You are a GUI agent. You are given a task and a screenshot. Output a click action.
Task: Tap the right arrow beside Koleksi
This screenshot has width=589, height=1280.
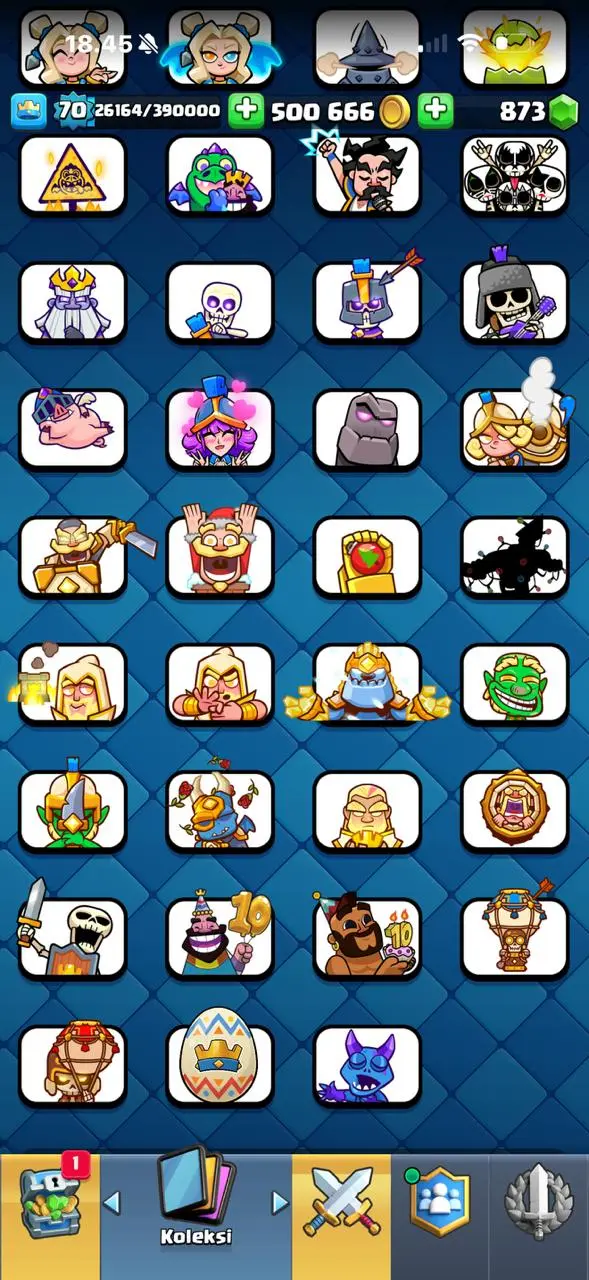(x=280, y=1201)
